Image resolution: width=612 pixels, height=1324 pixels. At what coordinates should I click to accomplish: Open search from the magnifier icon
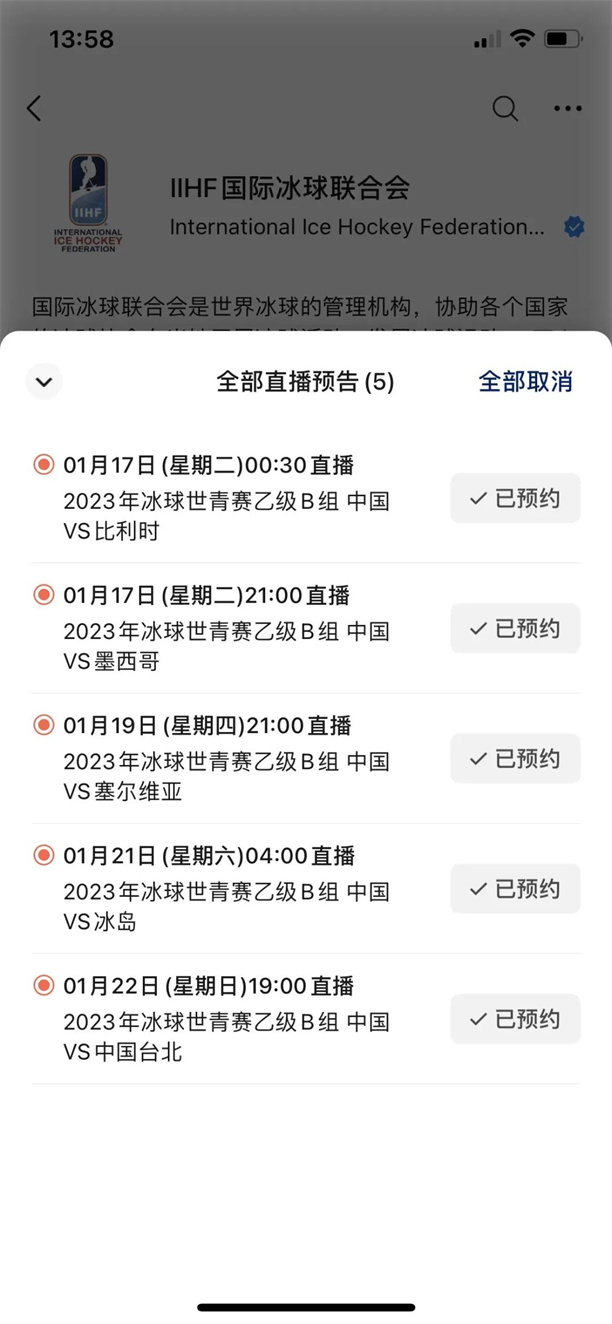pos(505,109)
